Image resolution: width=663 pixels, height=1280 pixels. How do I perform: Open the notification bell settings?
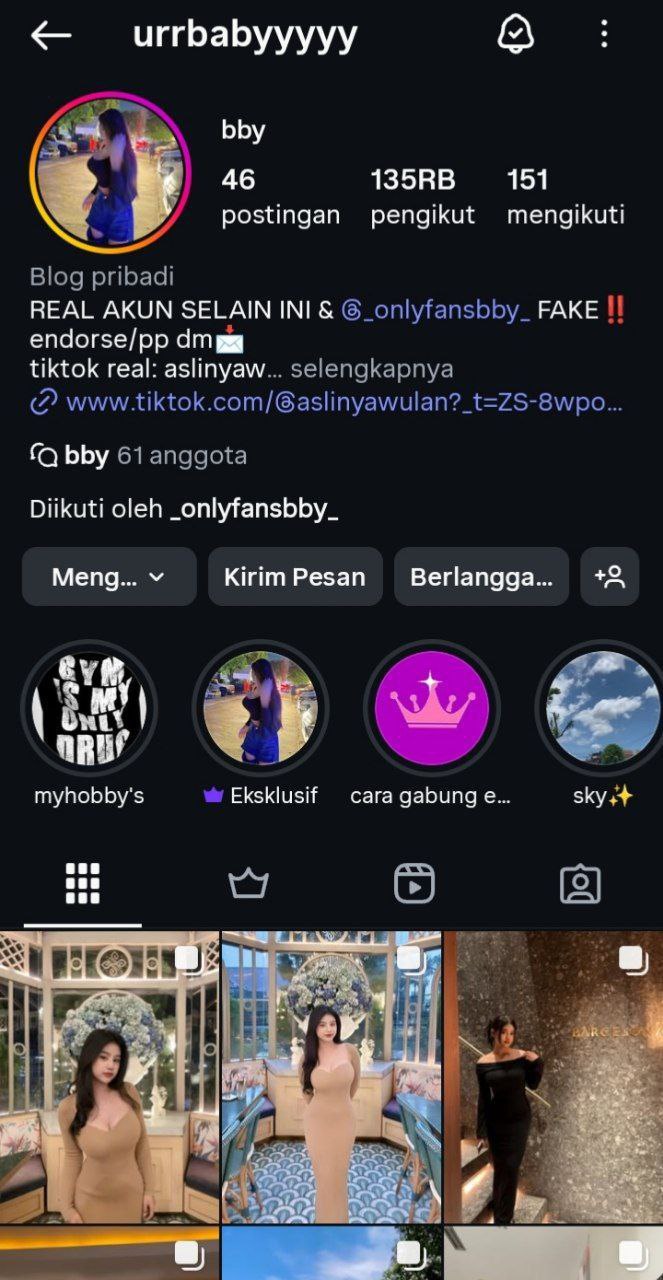coord(516,36)
